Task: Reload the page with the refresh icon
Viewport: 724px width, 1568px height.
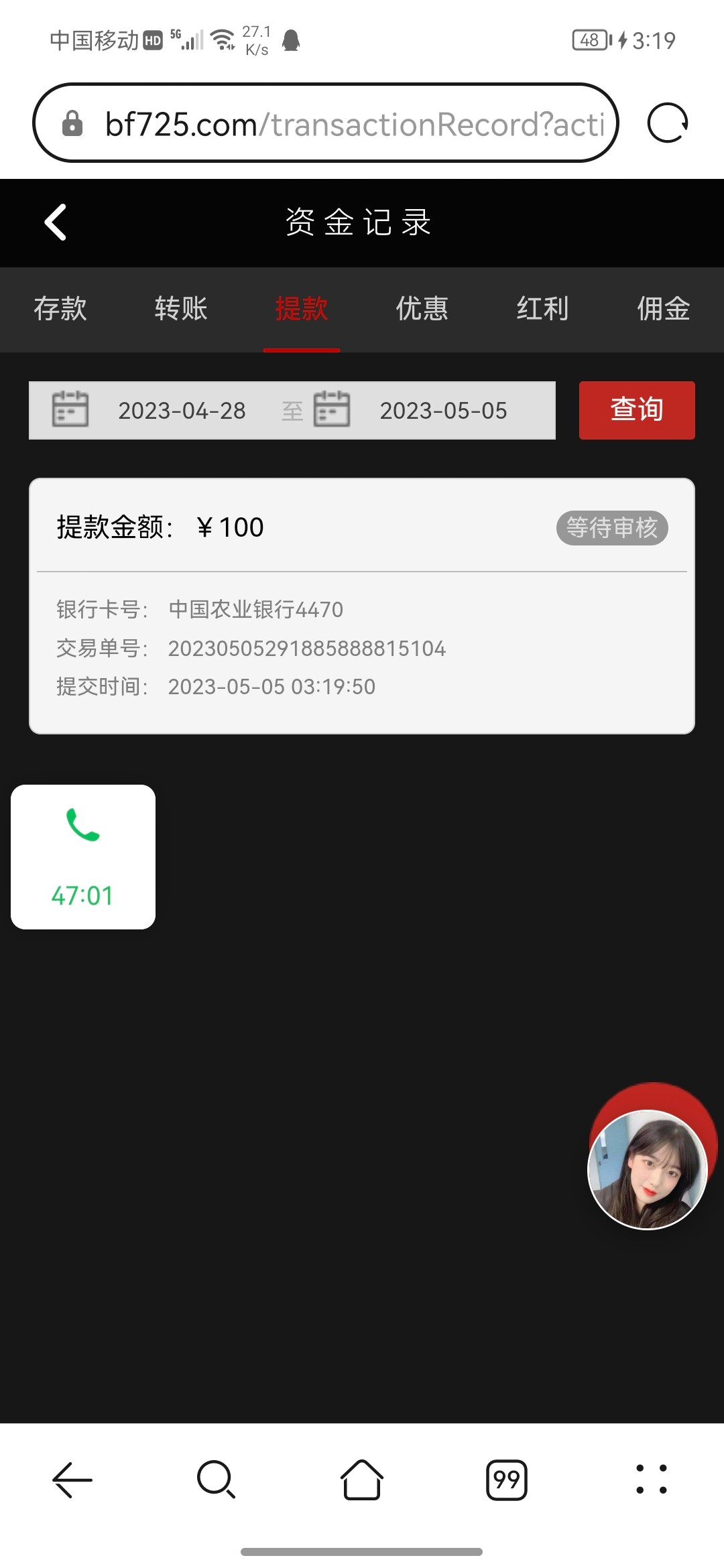Action: [667, 123]
